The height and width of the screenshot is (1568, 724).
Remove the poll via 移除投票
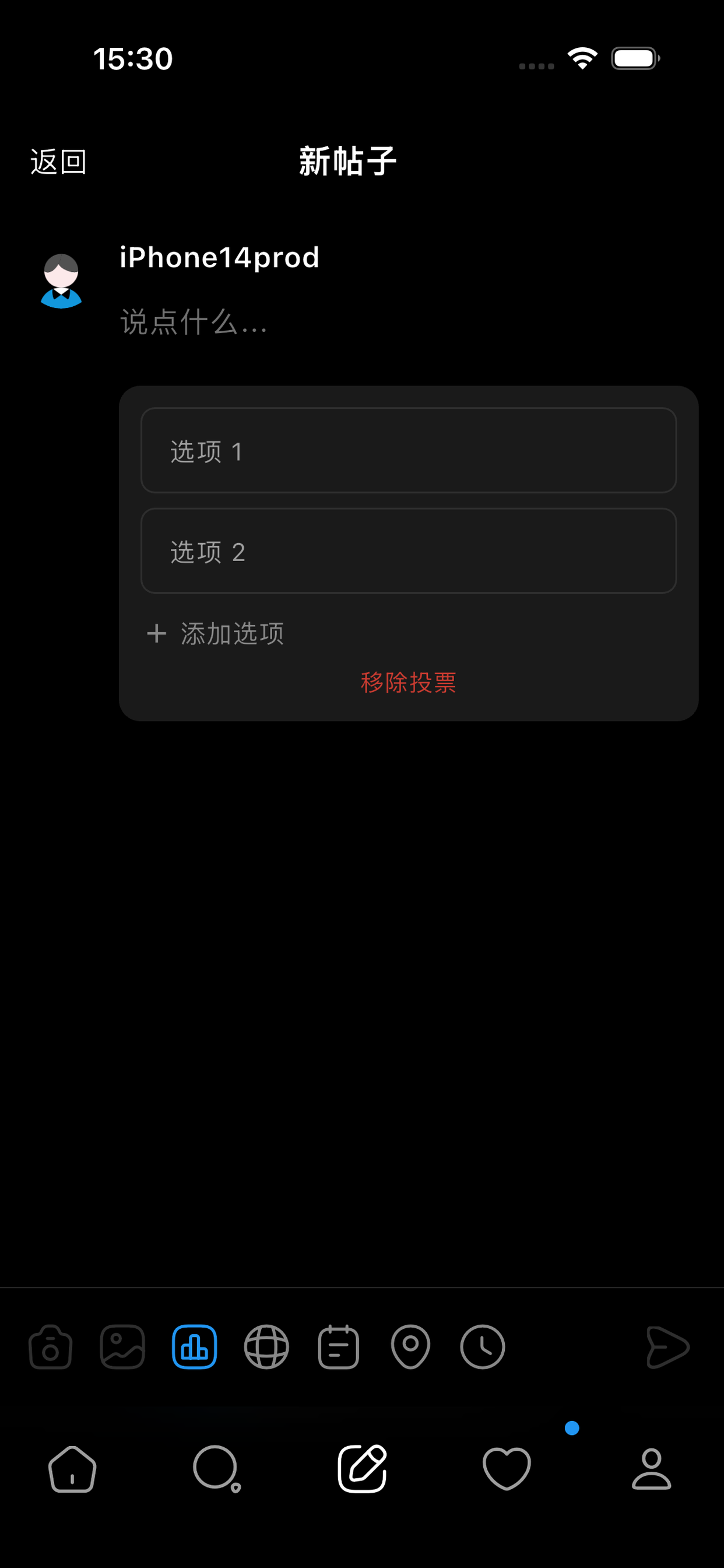point(408,682)
